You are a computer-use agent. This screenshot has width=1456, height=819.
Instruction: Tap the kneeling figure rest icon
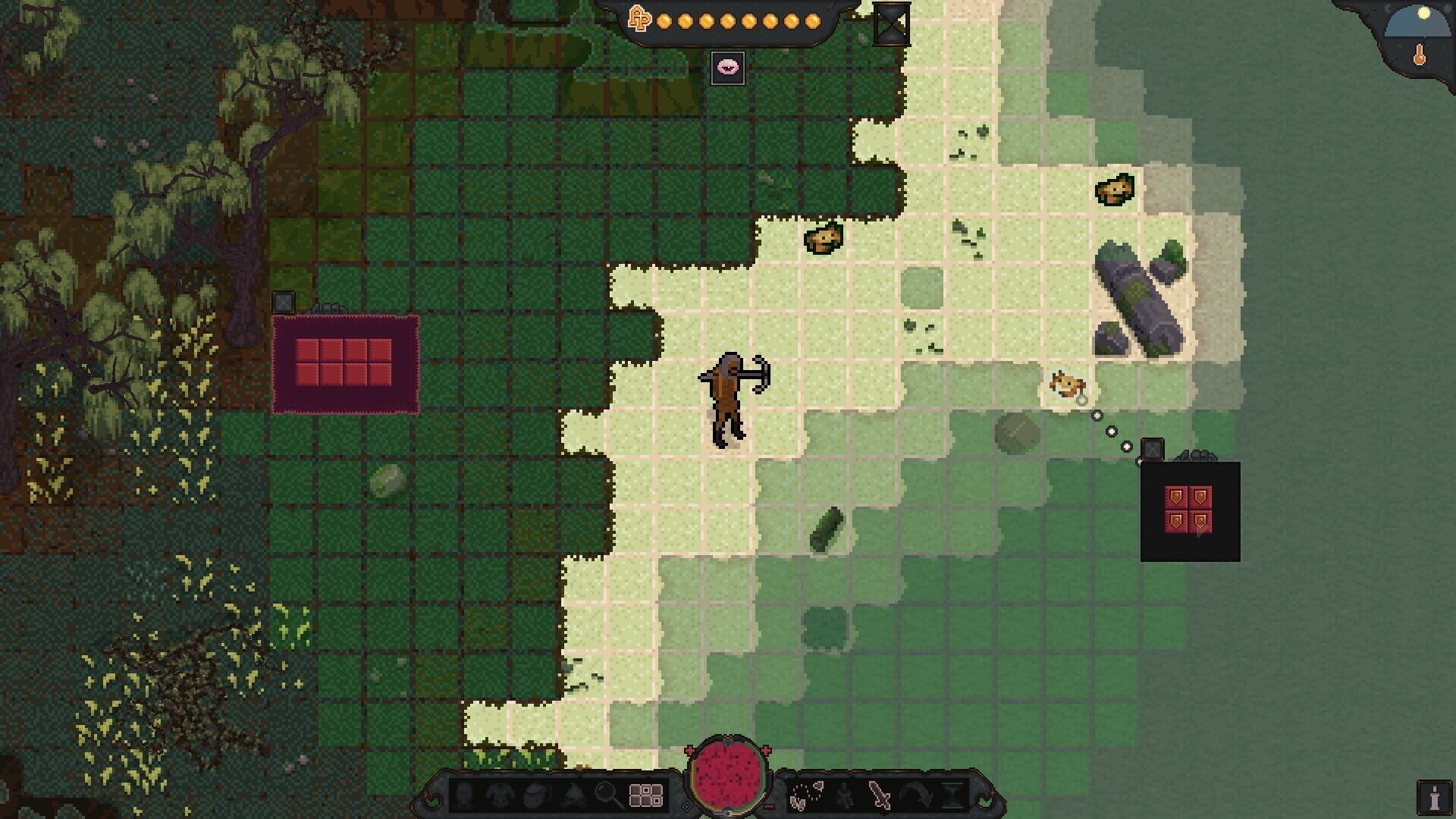[x=843, y=795]
